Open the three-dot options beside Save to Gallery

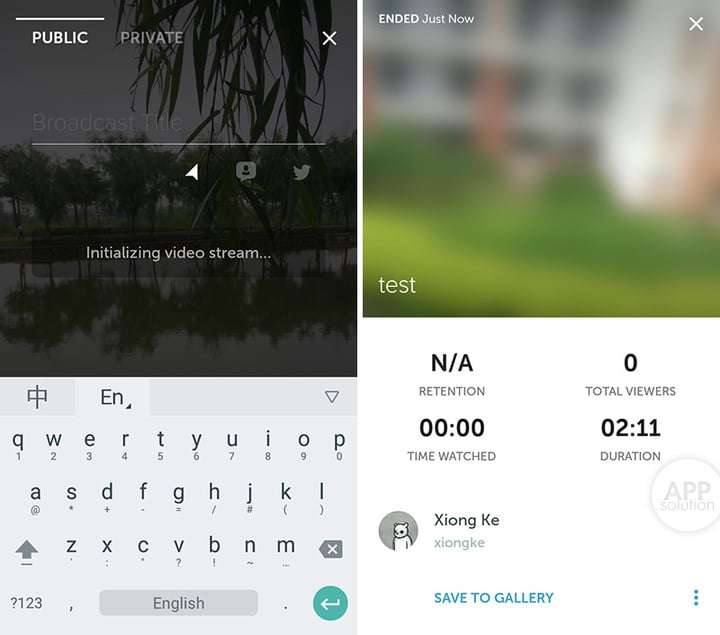[x=696, y=598]
